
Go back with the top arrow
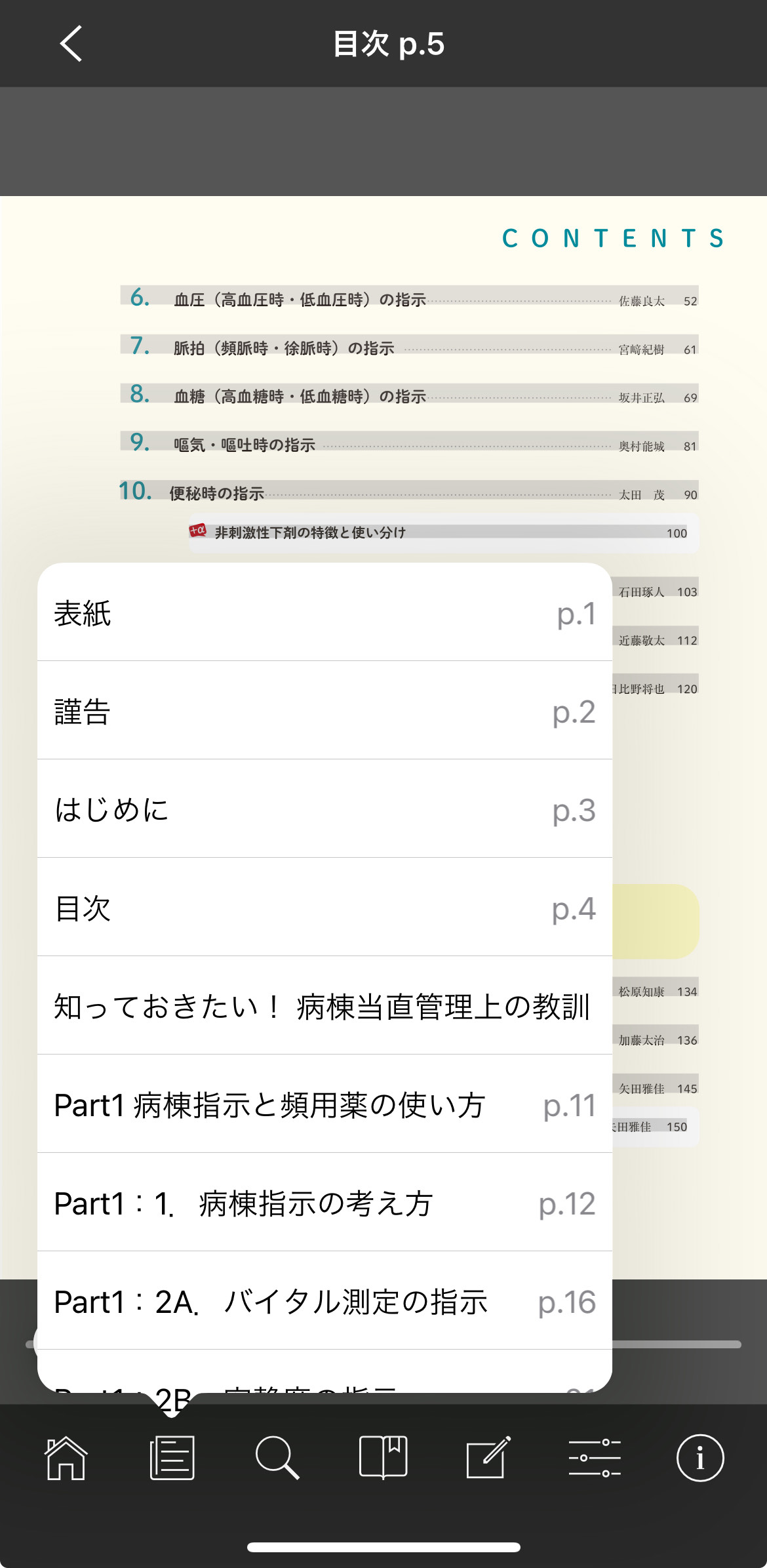click(71, 44)
